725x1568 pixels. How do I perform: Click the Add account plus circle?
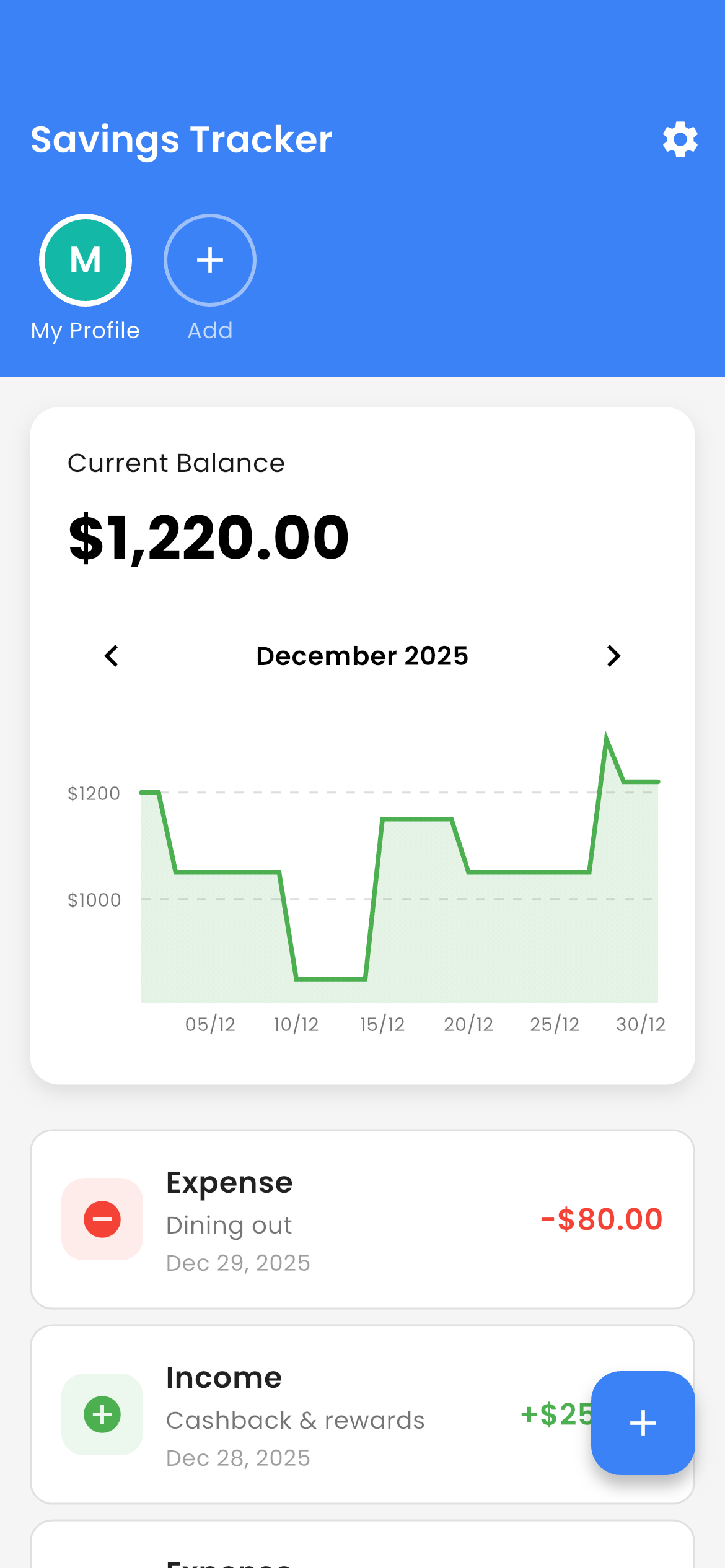[x=209, y=260]
